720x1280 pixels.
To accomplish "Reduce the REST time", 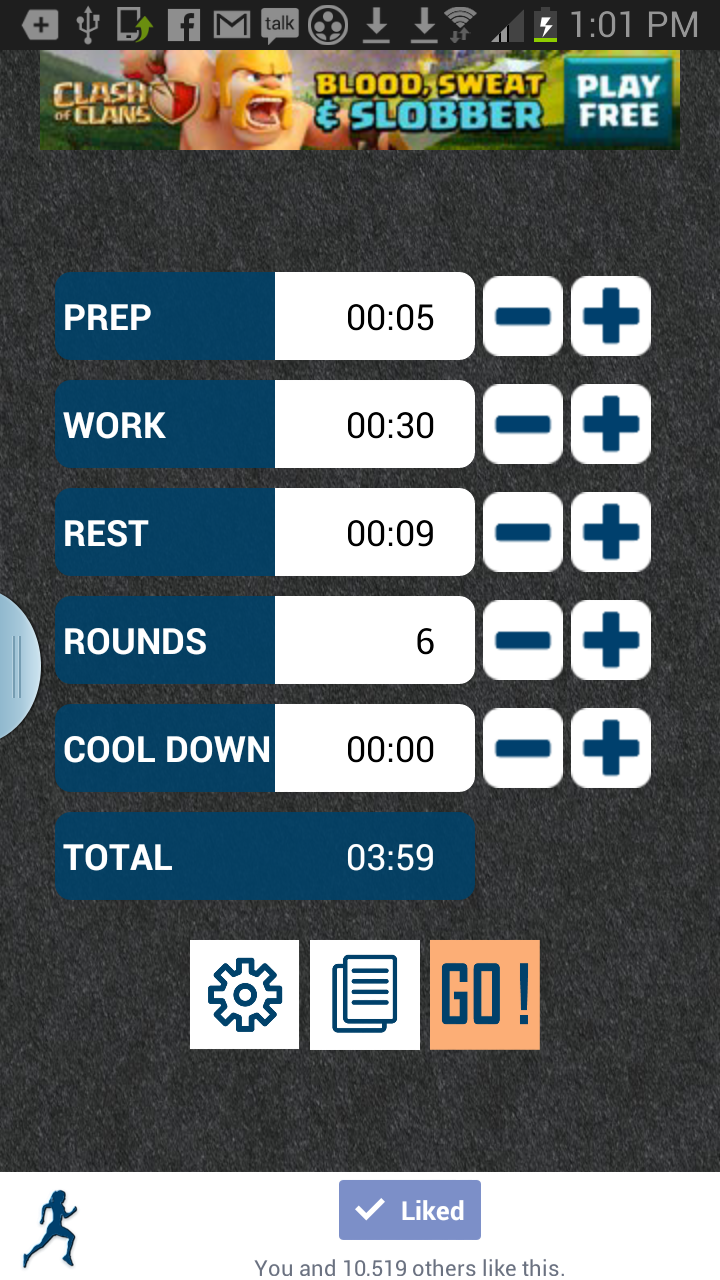I will click(x=523, y=533).
